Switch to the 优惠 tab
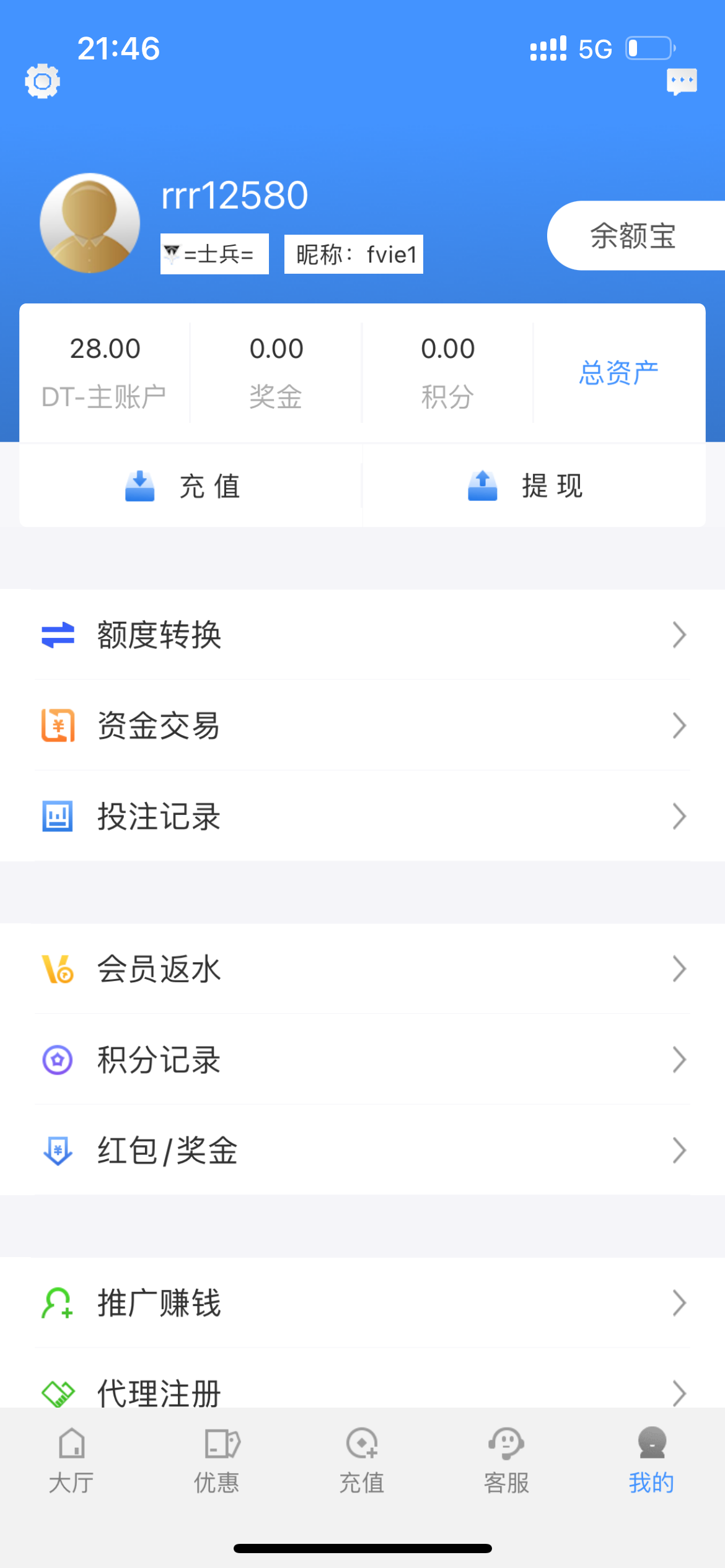This screenshot has width=725, height=1568. pyautogui.click(x=217, y=1460)
